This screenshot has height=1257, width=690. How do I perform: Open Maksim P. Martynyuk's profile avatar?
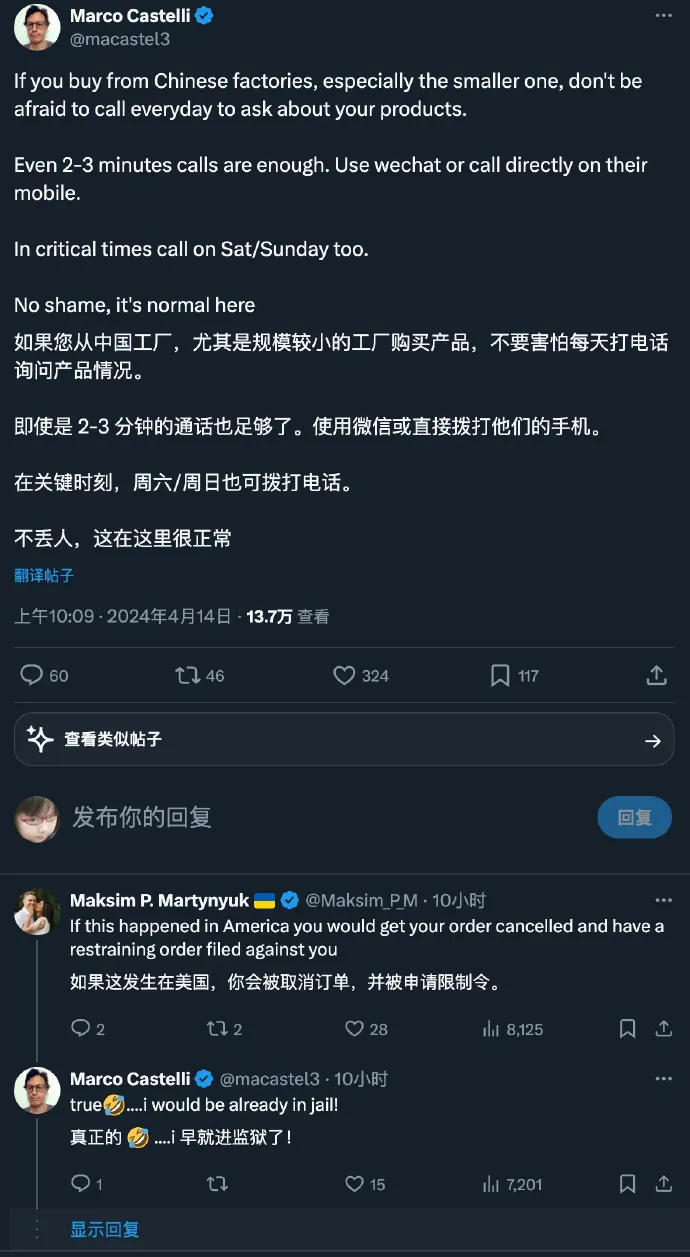click(x=37, y=912)
